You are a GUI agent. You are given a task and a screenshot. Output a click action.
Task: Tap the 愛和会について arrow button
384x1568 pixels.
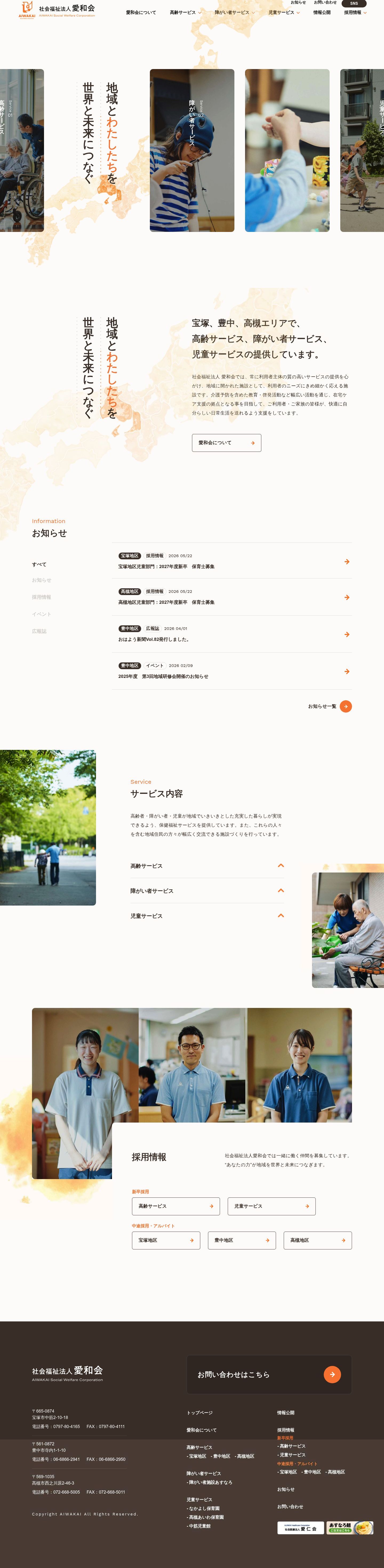(x=226, y=443)
